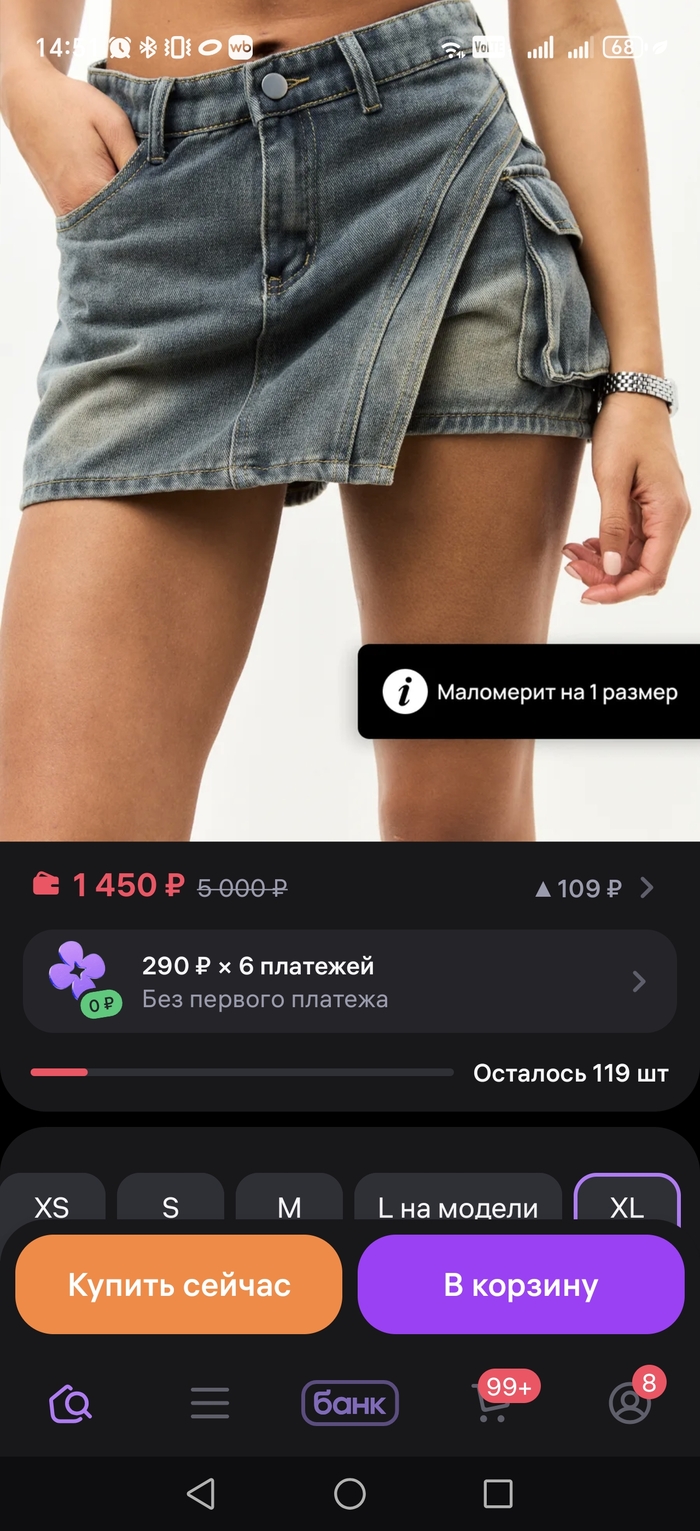This screenshot has width=700, height=1531.
Task: Tap the Маломерит на 1 размер info badge
Action: coord(530,692)
